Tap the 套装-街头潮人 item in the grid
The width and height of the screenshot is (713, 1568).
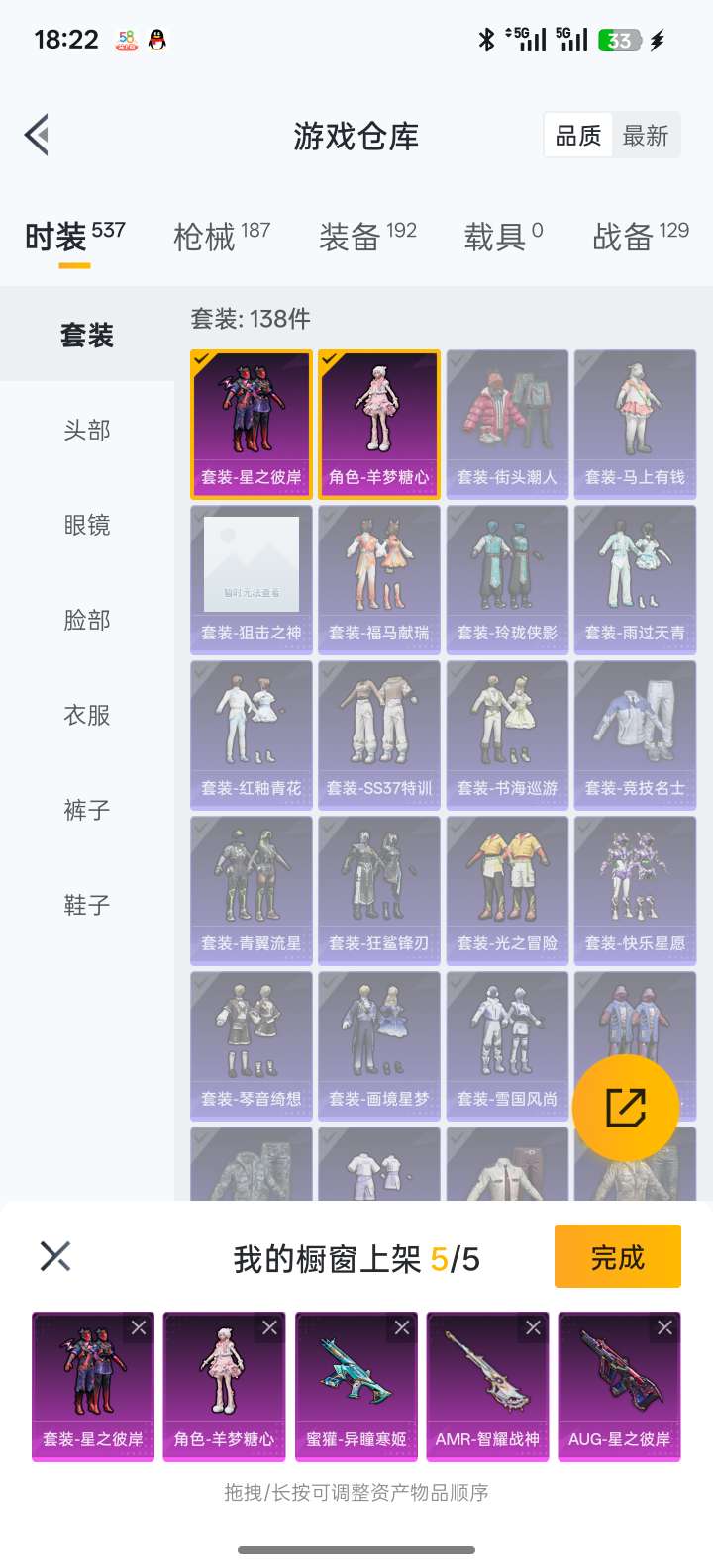point(507,424)
